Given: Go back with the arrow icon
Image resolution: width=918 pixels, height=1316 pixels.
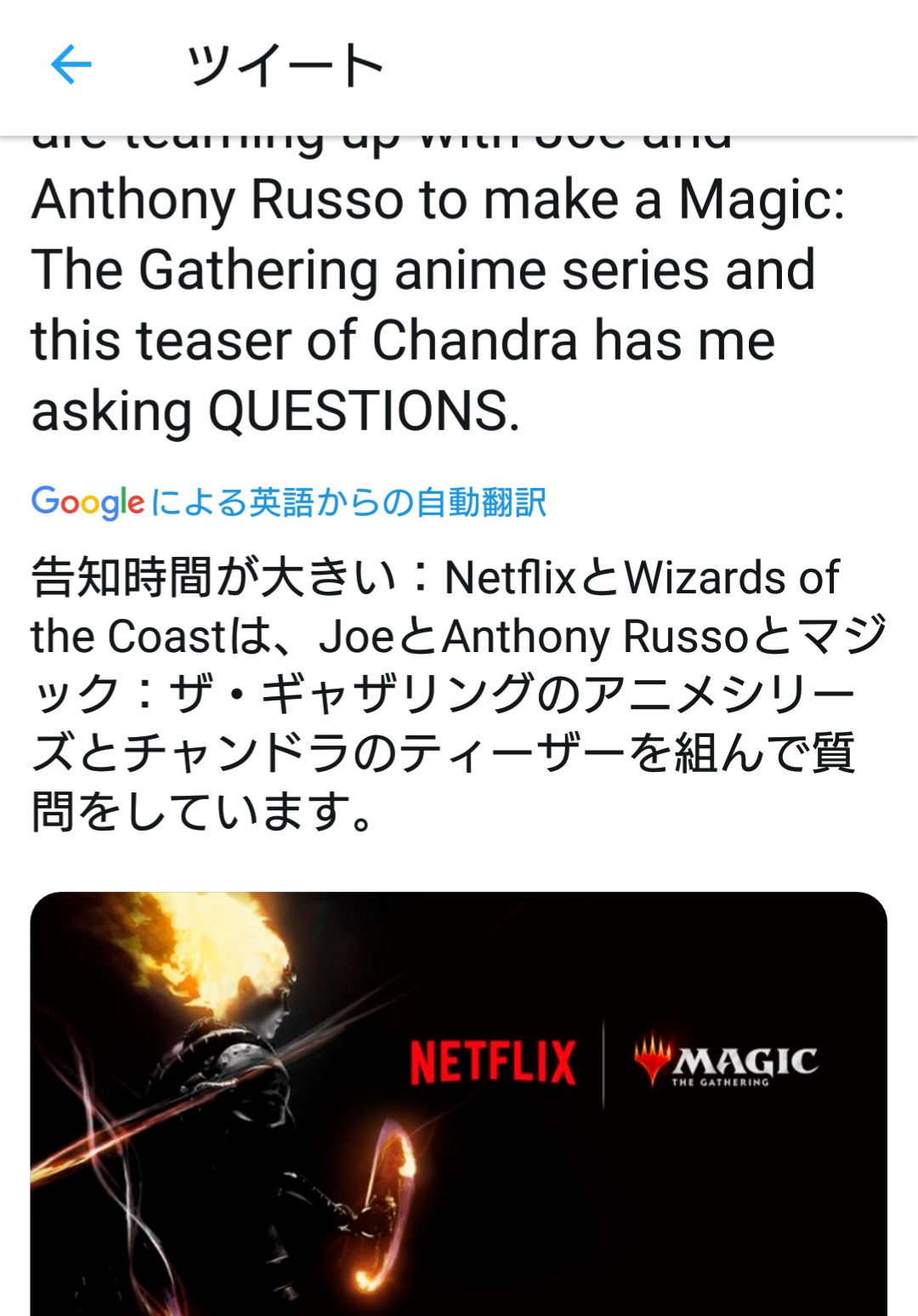Looking at the screenshot, I should tap(71, 65).
